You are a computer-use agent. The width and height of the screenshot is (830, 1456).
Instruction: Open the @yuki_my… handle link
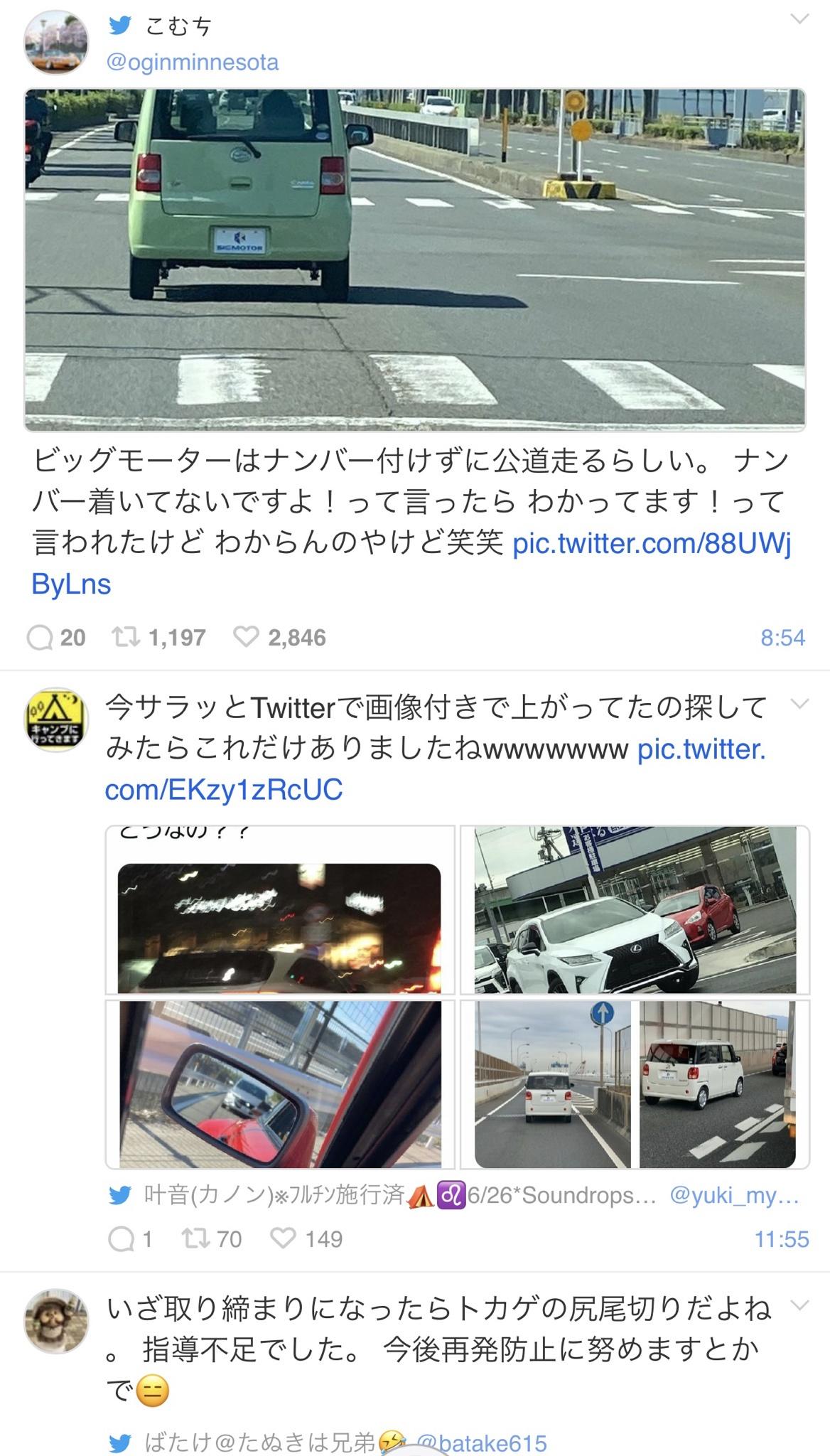tap(734, 1196)
